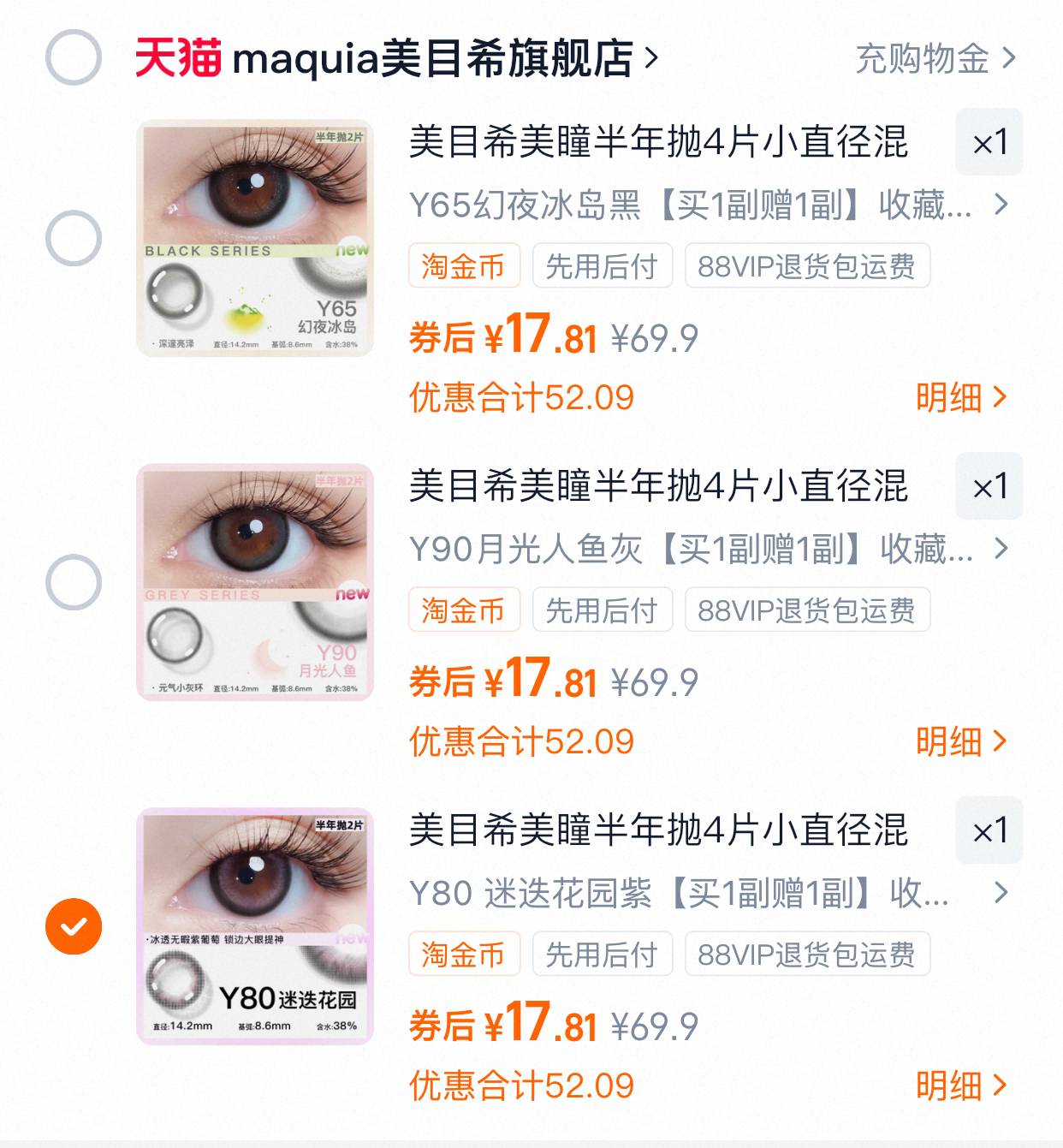Open 明细 details for the Y65 item
Viewport: 1063px width, 1148px height.
point(962,397)
